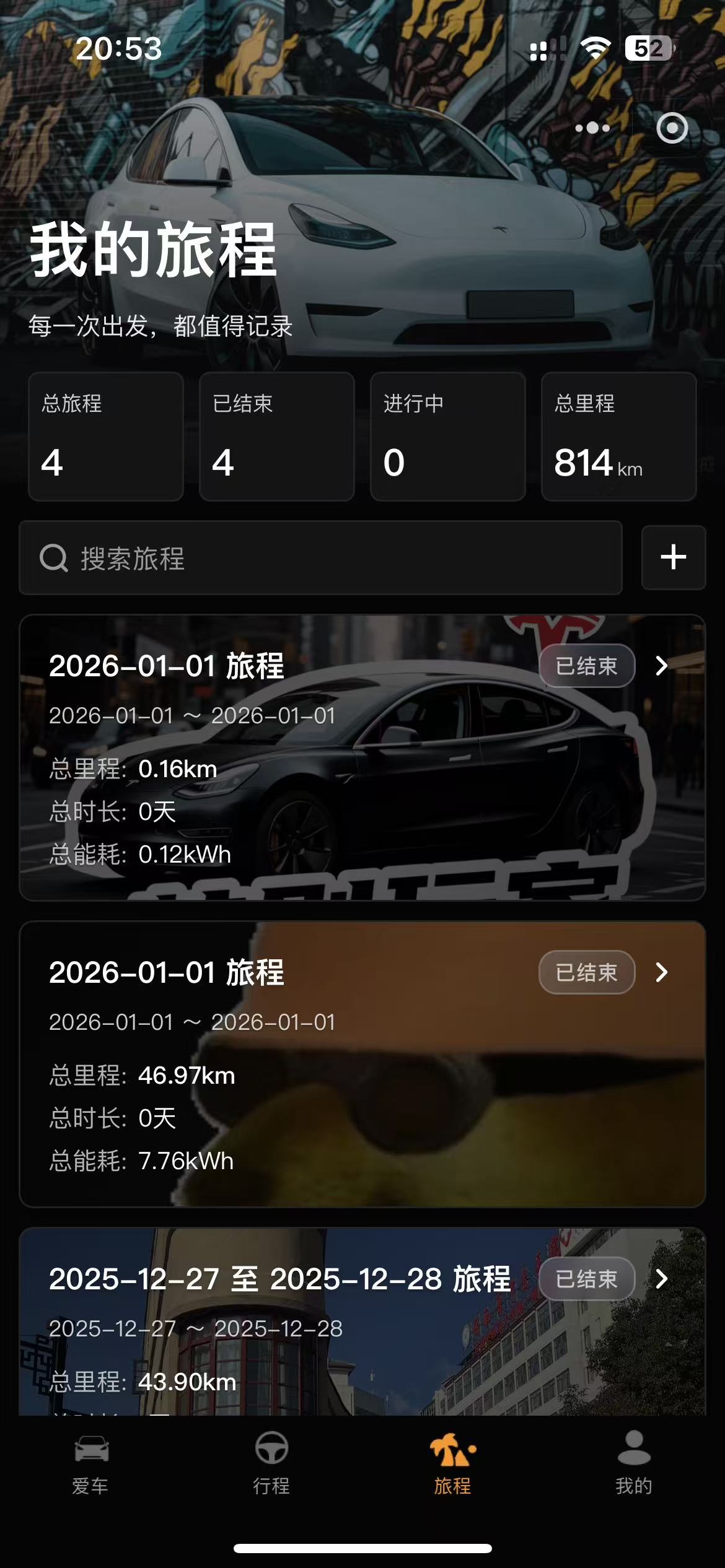Toggle the 已结束 status on first trip card
This screenshot has height=1568, width=725.
[586, 666]
